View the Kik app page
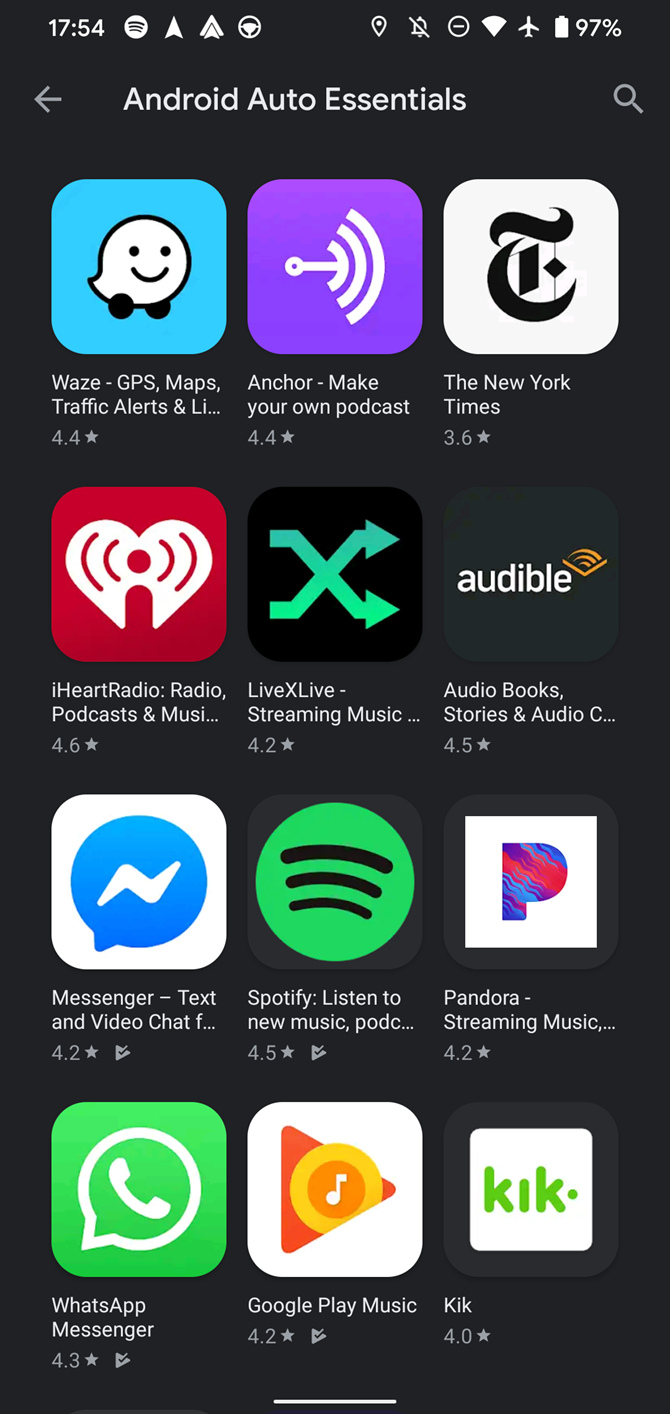Viewport: 670px width, 1414px height. point(531,1189)
